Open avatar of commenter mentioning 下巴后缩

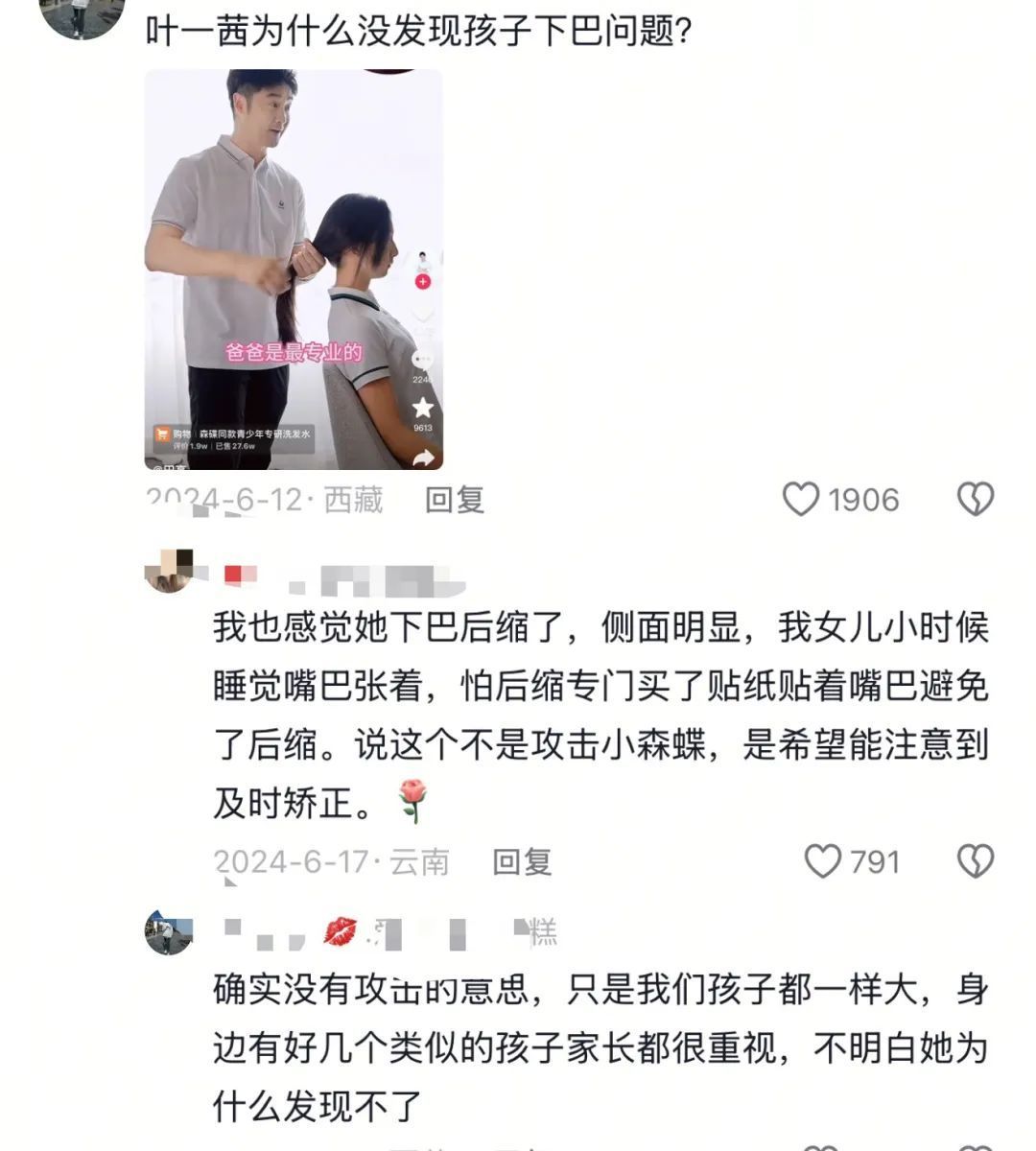coord(170,572)
